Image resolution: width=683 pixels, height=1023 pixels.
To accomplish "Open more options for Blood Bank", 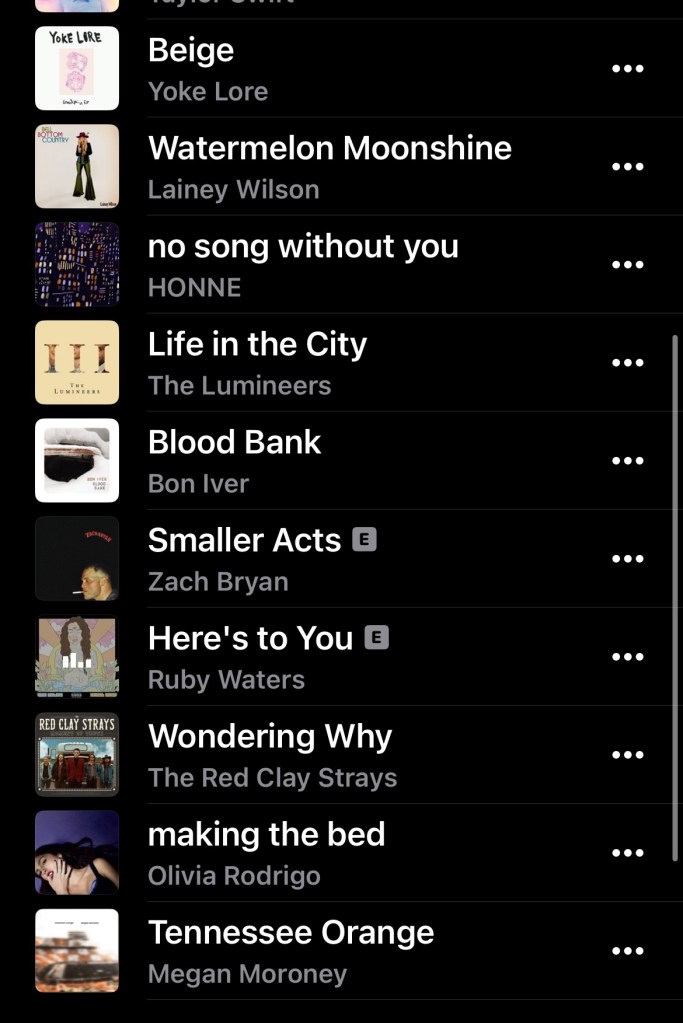I will pos(627,460).
